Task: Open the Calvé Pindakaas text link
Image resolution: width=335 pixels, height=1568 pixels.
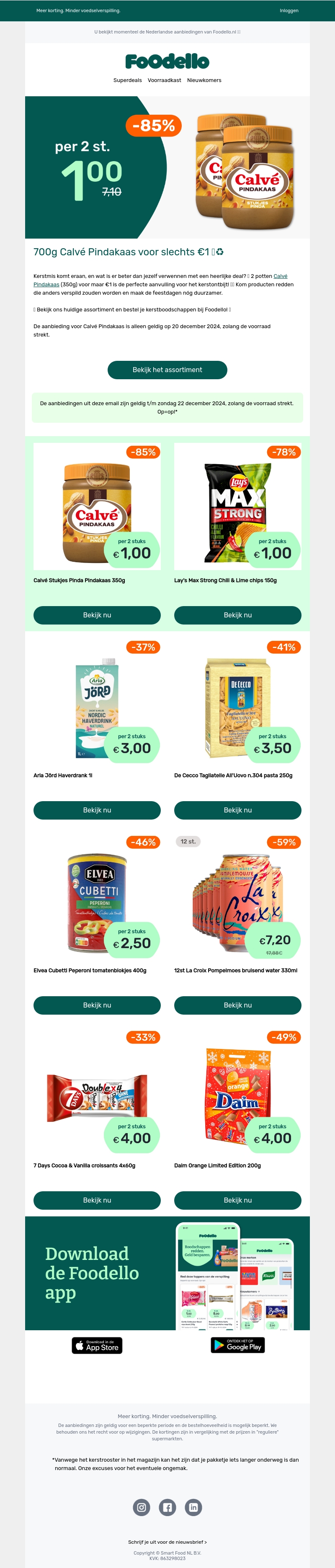Action: (280, 276)
